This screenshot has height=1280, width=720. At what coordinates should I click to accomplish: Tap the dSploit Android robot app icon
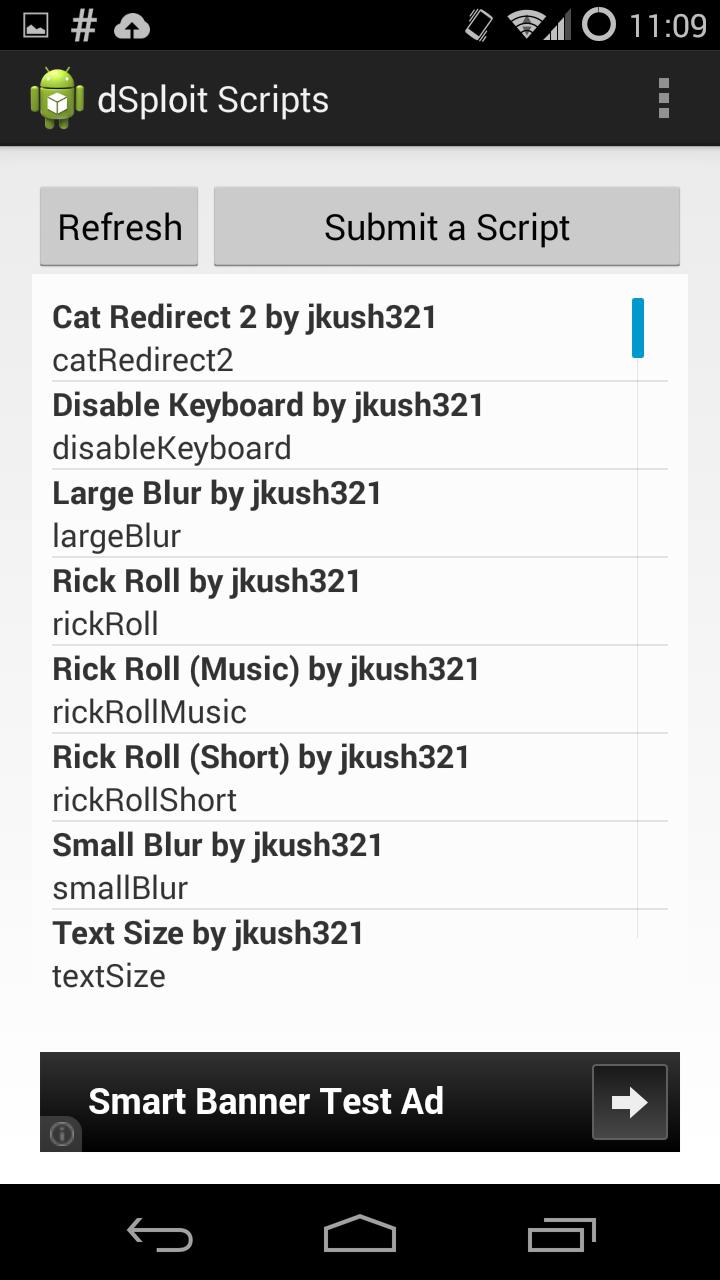click(56, 98)
